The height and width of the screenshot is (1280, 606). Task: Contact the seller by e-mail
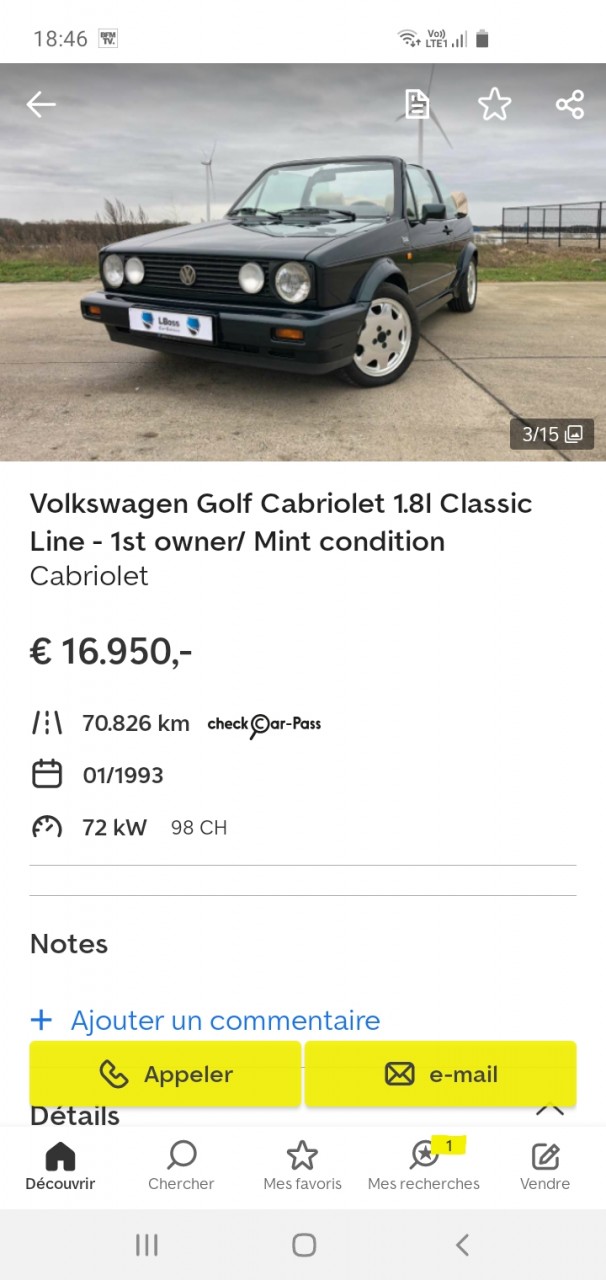(x=441, y=1074)
